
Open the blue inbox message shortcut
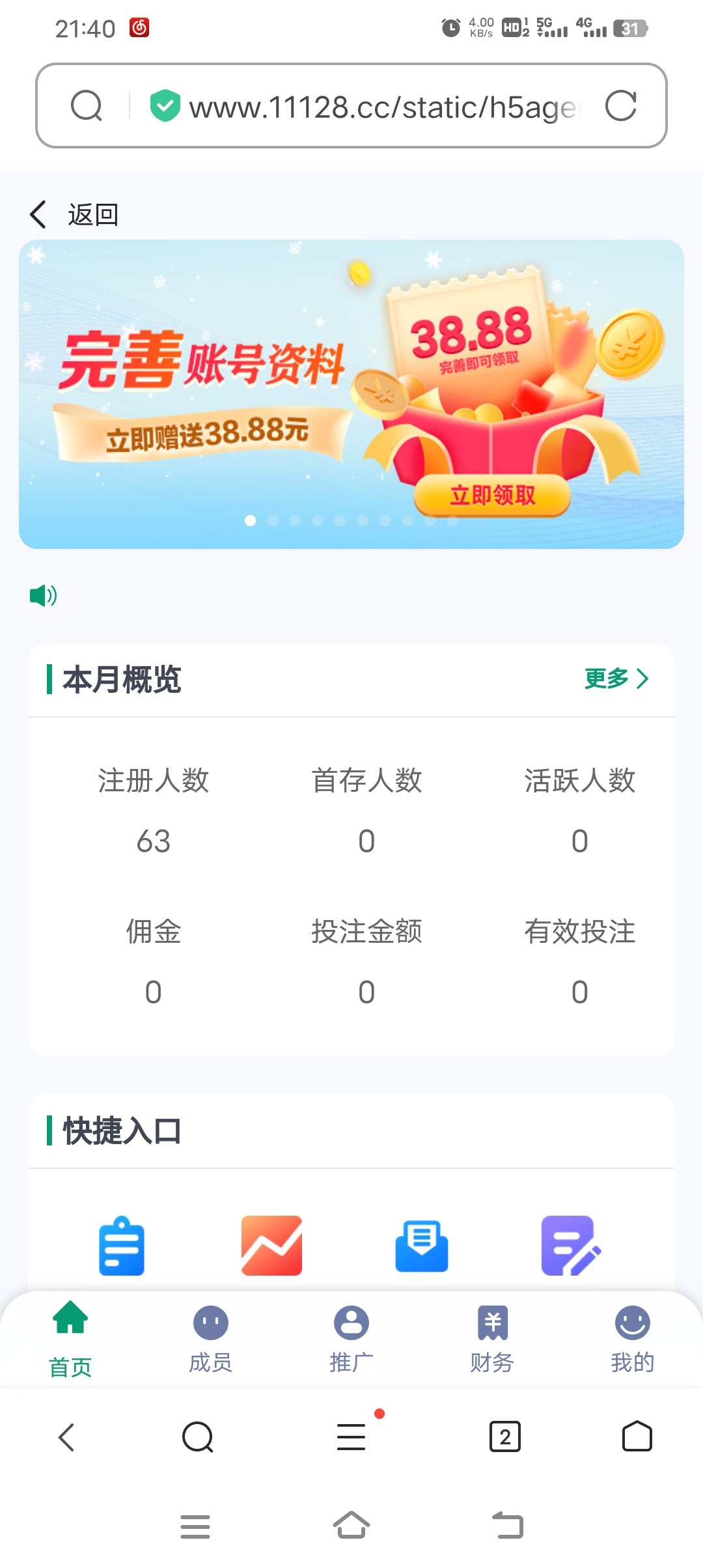(x=422, y=1245)
